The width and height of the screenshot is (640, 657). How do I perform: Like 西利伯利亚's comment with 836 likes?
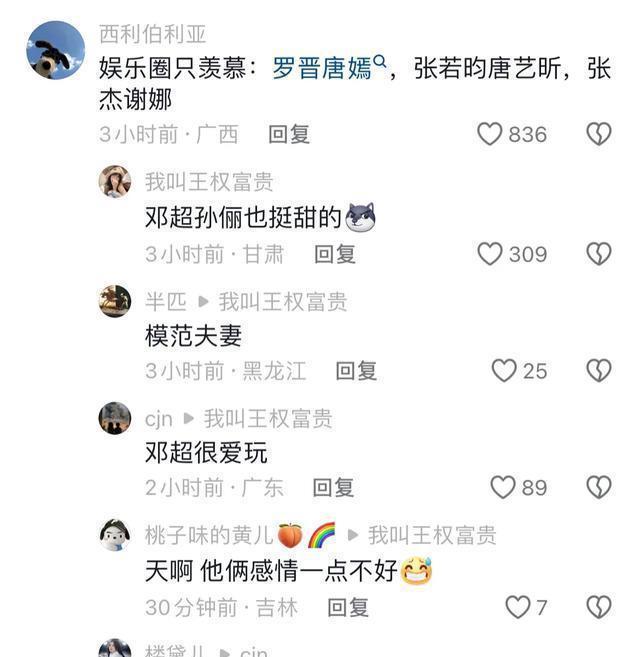click(489, 134)
